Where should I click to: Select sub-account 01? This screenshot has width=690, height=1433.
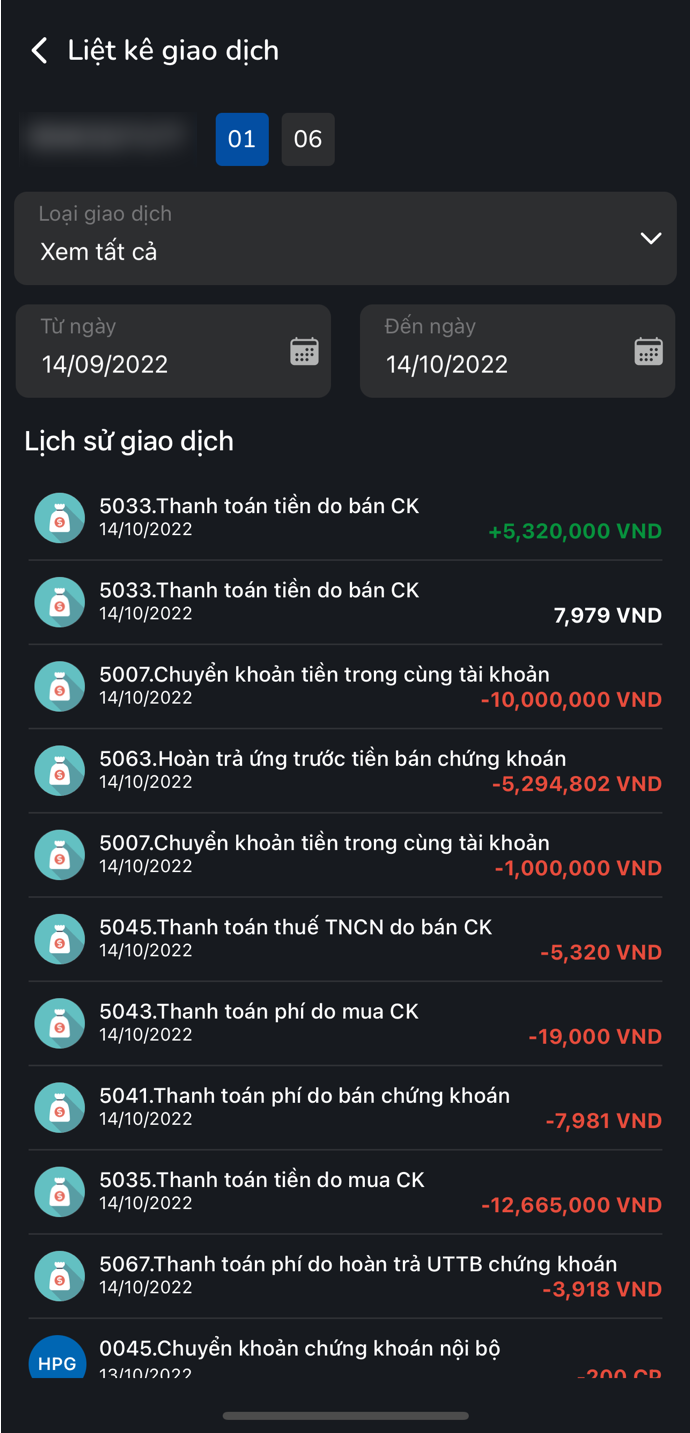pos(242,139)
